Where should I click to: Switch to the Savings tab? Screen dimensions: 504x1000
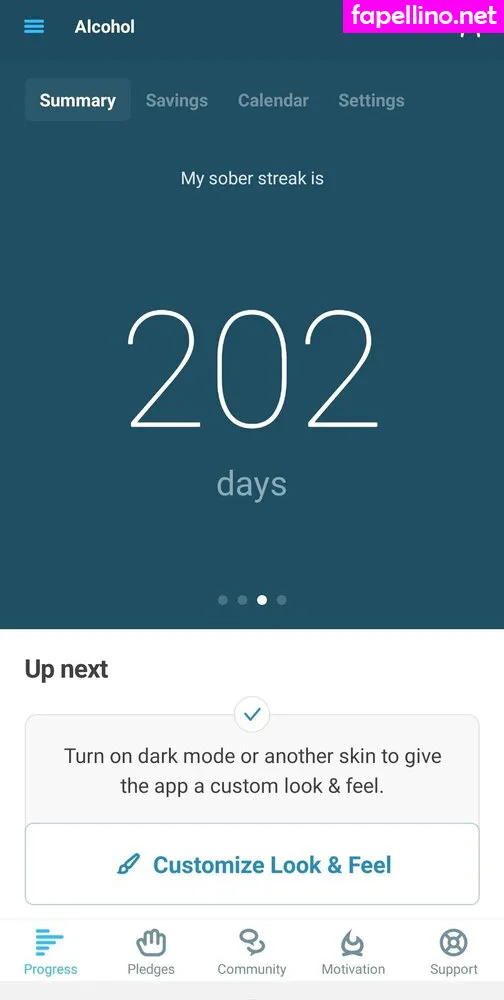click(177, 100)
